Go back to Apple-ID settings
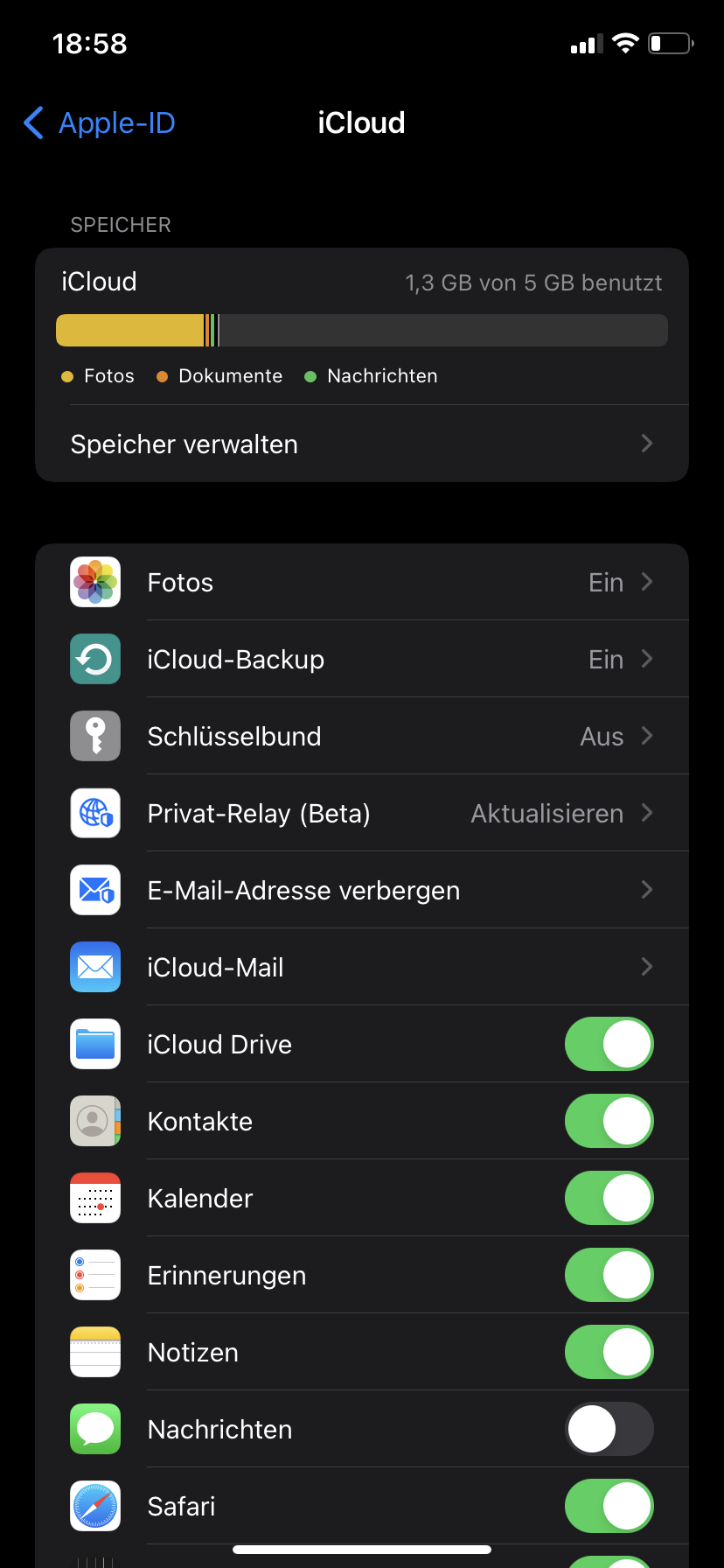The width and height of the screenshot is (724, 1568). [100, 123]
